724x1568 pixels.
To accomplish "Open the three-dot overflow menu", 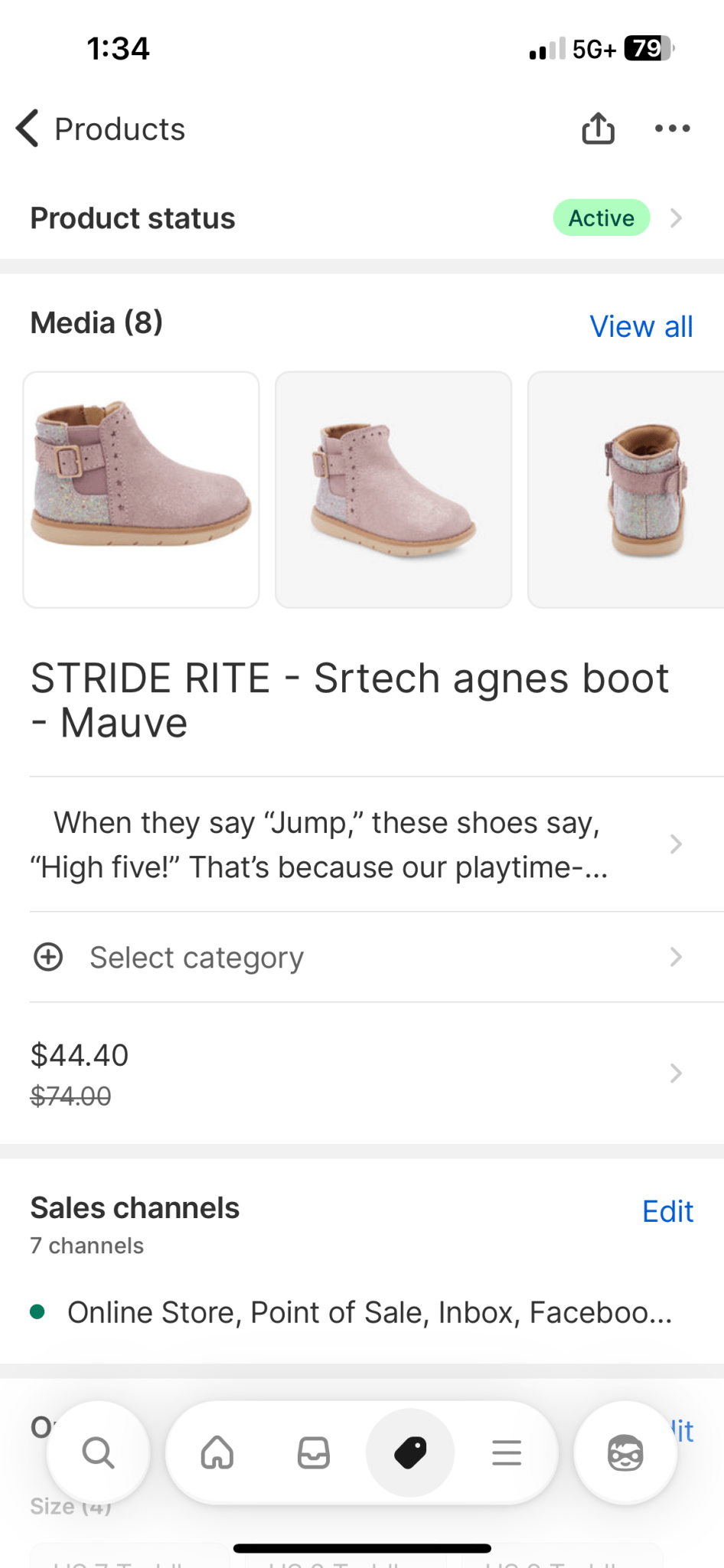I will click(672, 129).
